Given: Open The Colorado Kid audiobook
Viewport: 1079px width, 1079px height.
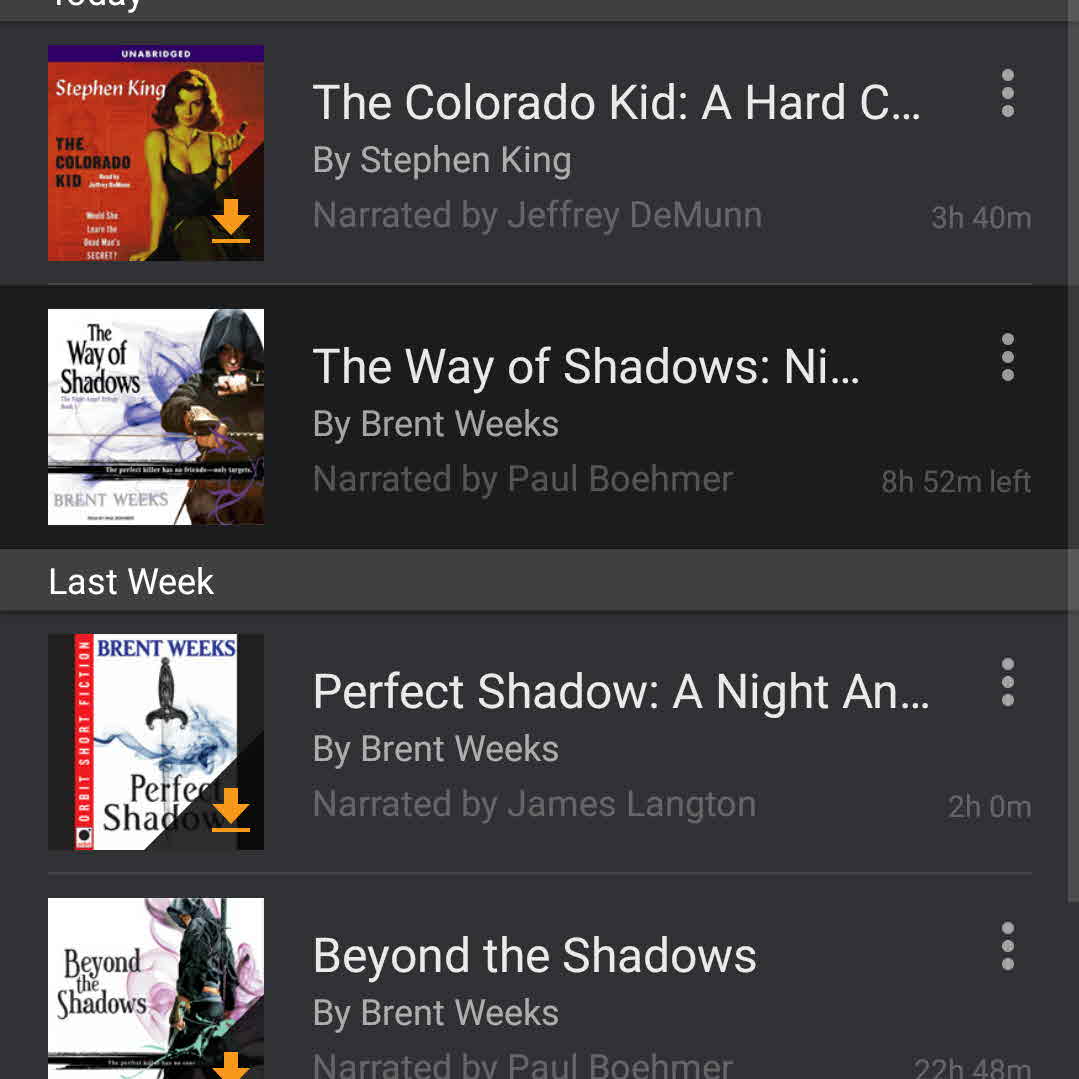Looking at the screenshot, I should pos(615,104).
